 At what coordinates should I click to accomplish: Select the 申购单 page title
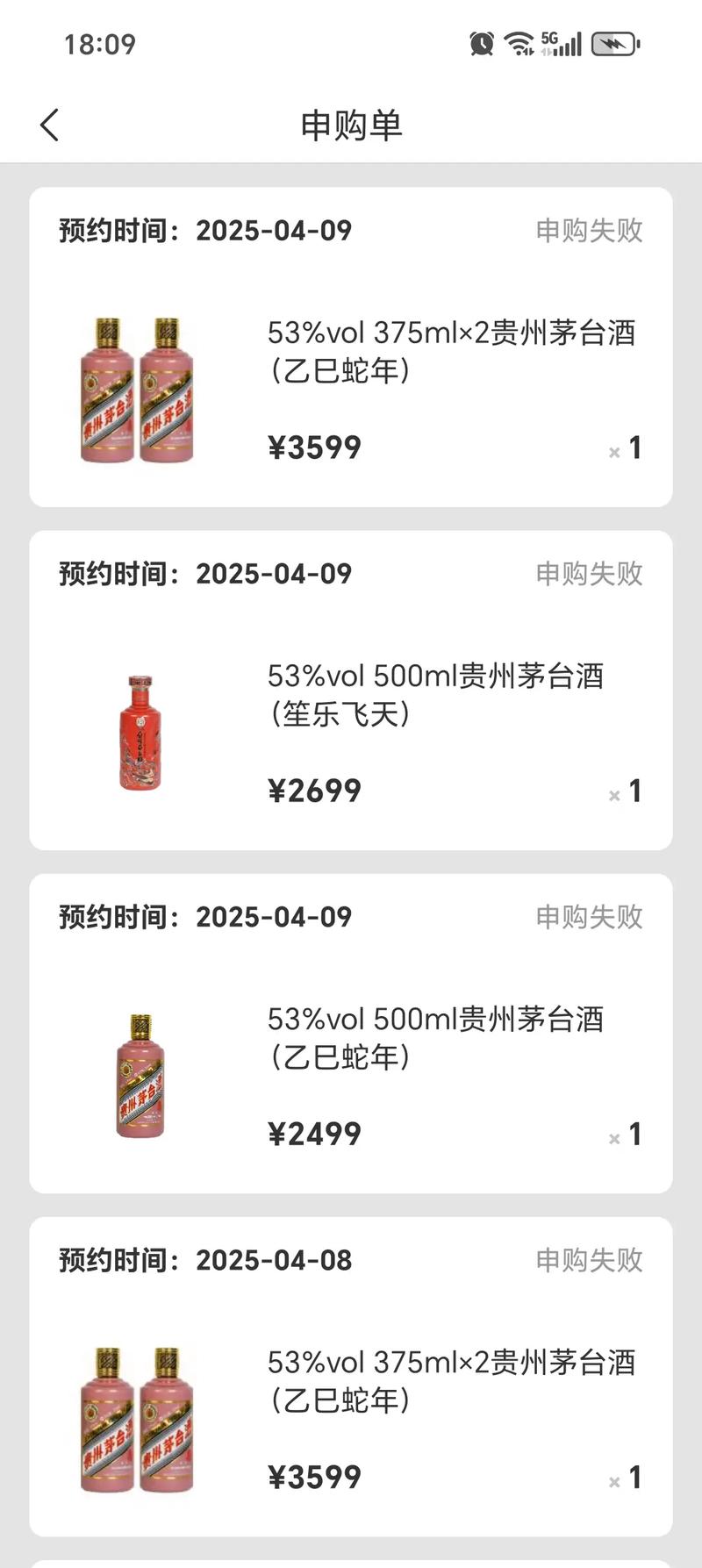coord(351,125)
